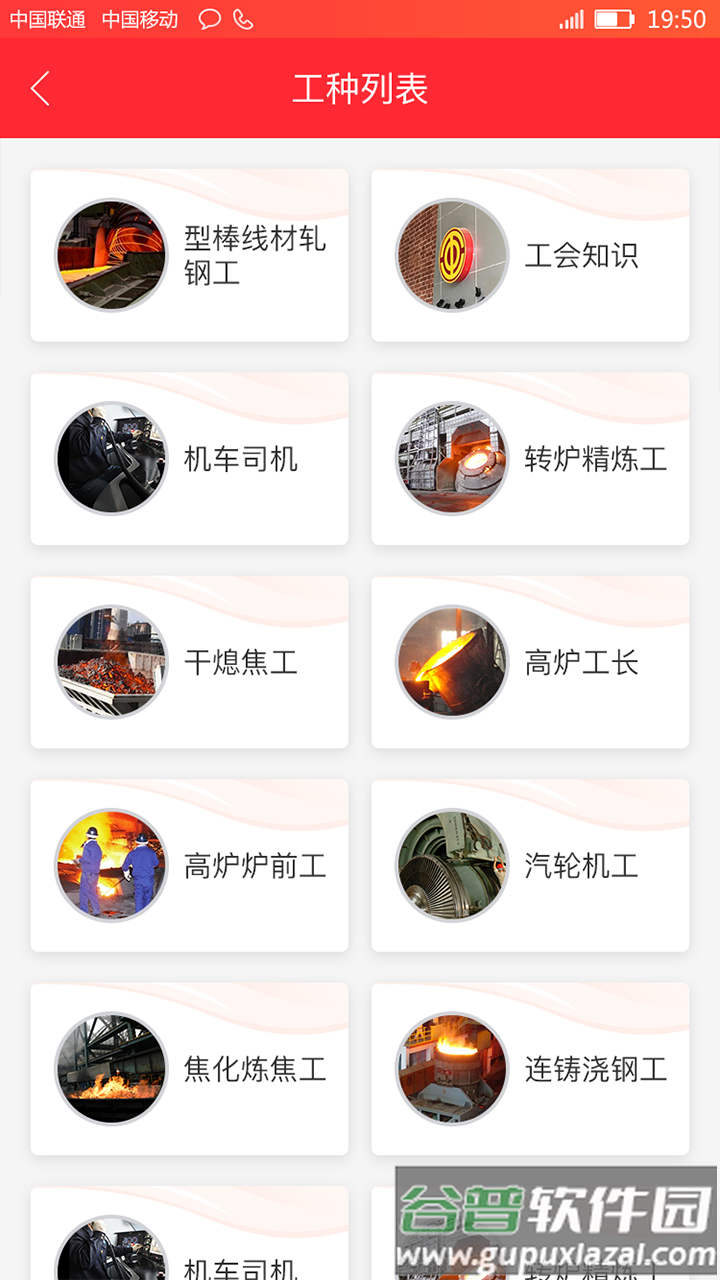Tap the turbine photo for 汽轮机工
Image resolution: width=720 pixels, height=1280 pixels.
(450, 866)
